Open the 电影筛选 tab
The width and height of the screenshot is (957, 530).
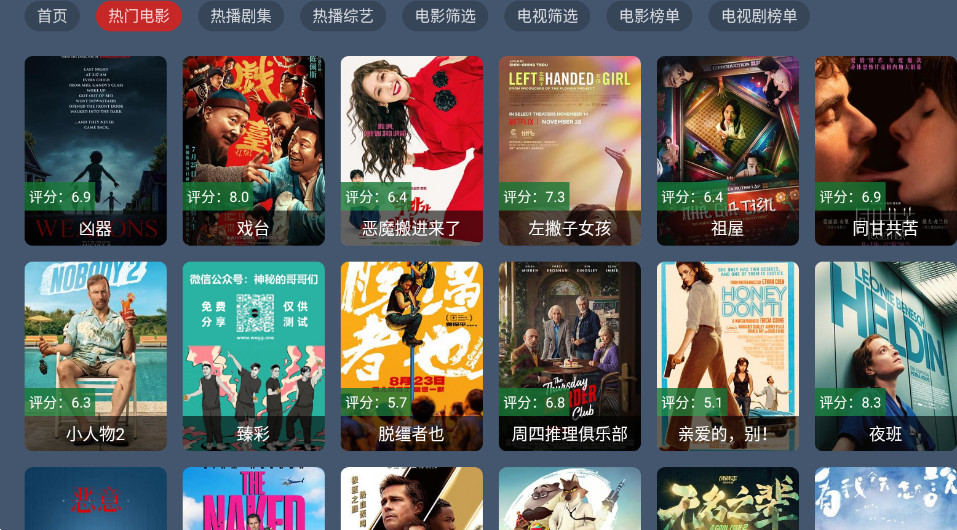click(x=445, y=16)
